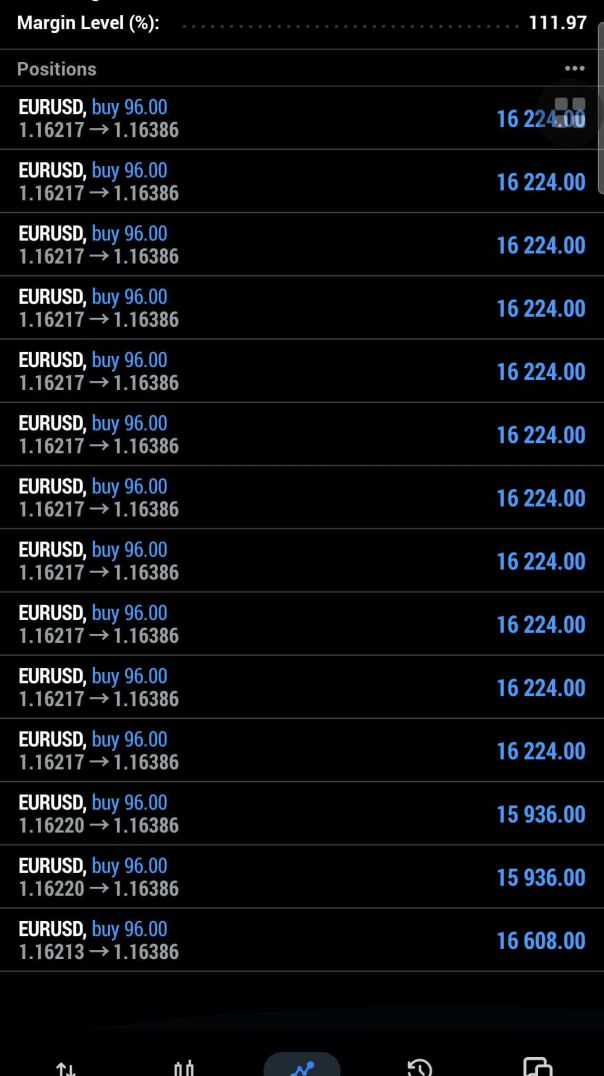Screen dimensions: 604x1076
Task: Select the Trade tab
Action: tap(302, 1067)
